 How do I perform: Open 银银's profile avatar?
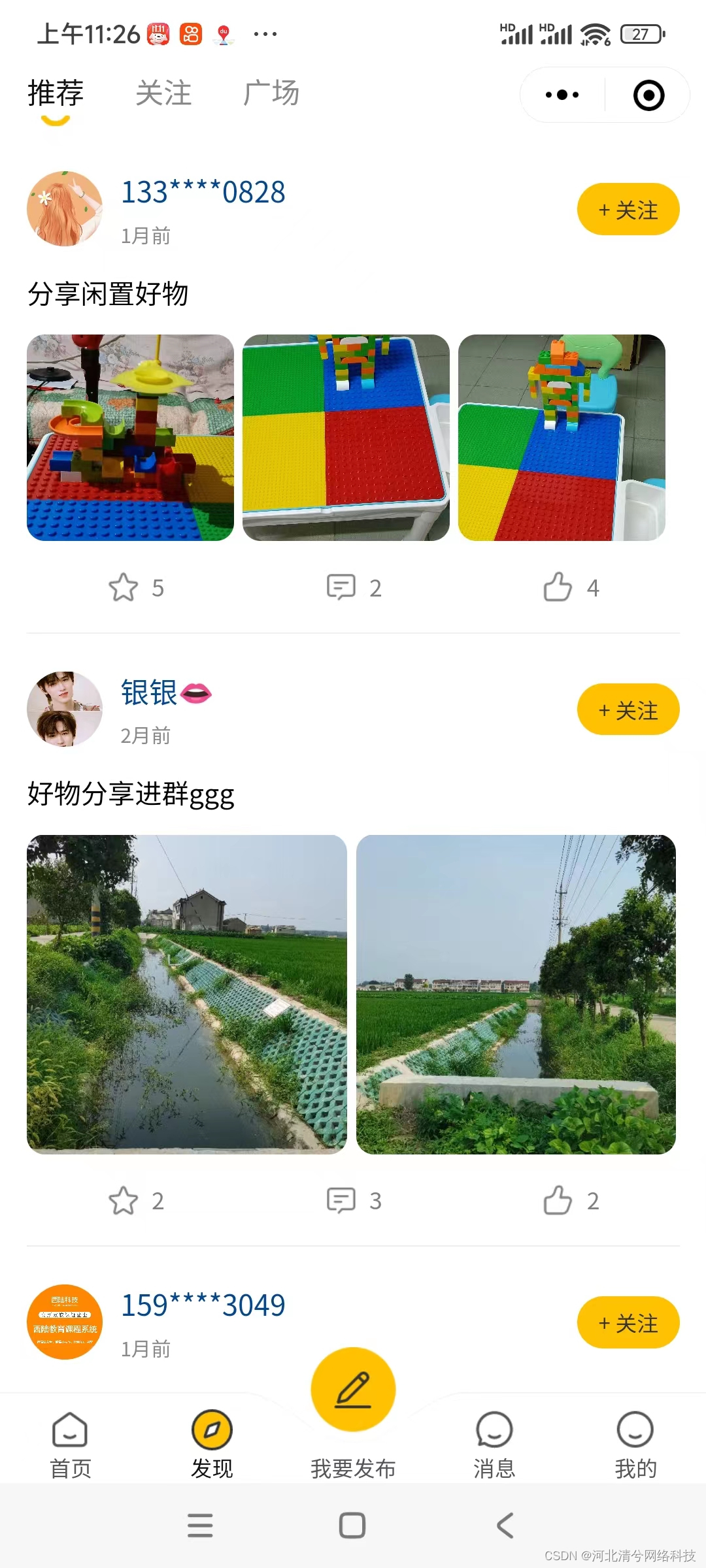tap(65, 710)
